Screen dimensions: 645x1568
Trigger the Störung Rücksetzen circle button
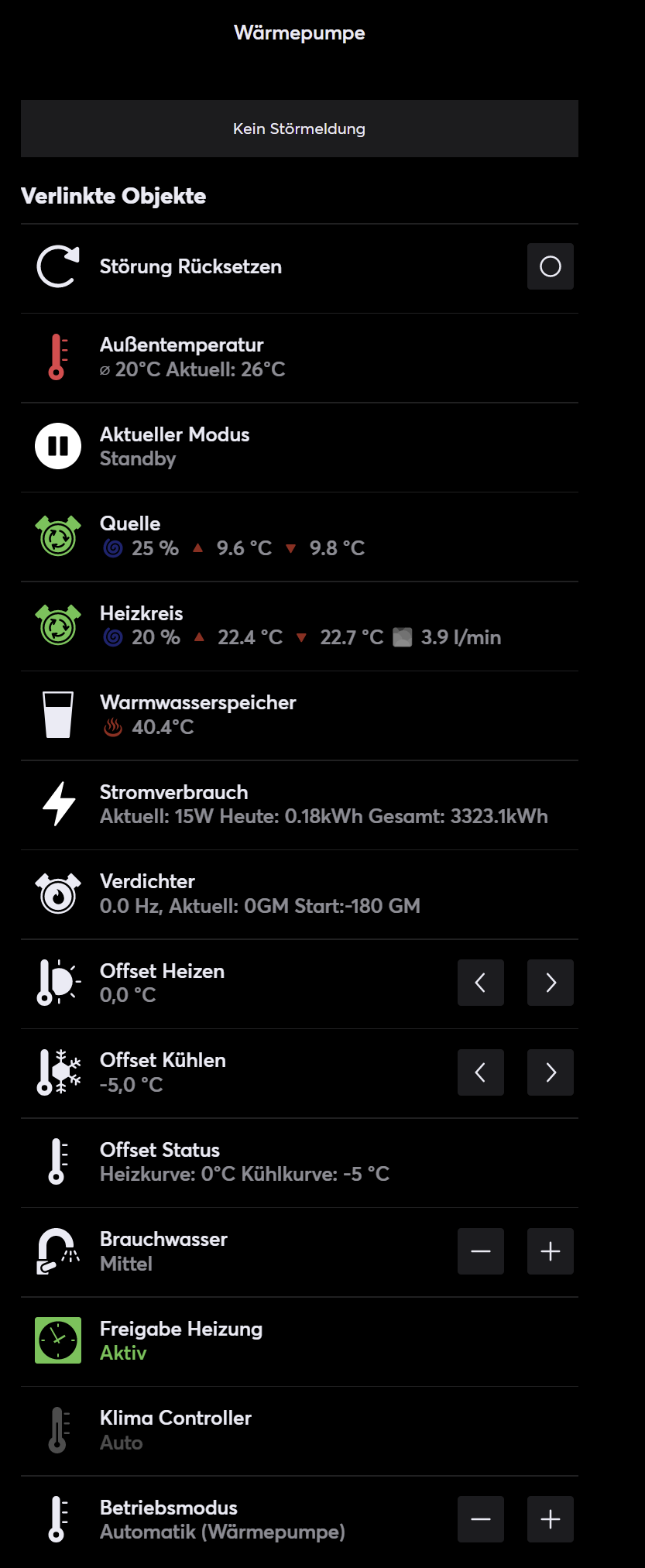click(x=550, y=266)
